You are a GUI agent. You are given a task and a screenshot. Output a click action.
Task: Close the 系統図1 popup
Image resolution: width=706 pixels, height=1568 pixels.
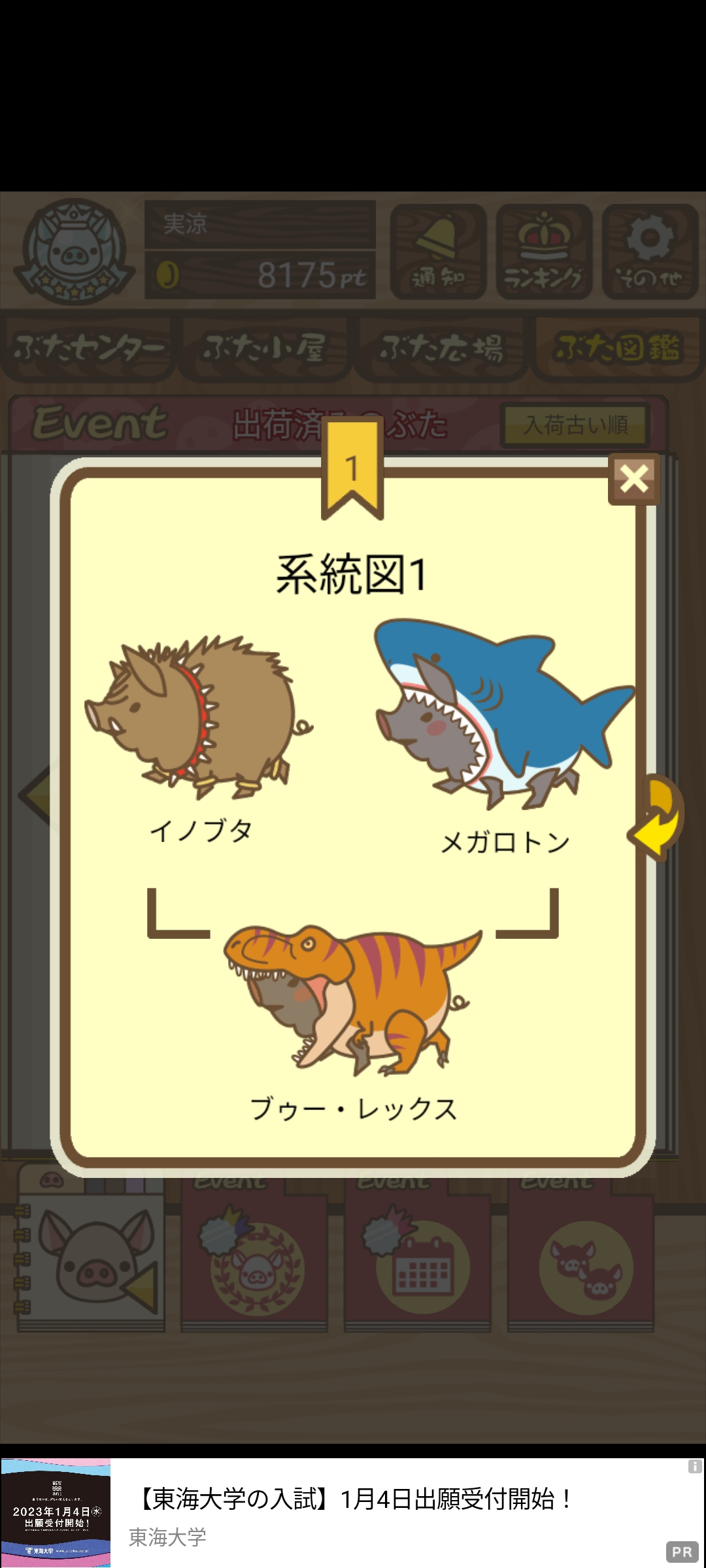pos(633,479)
